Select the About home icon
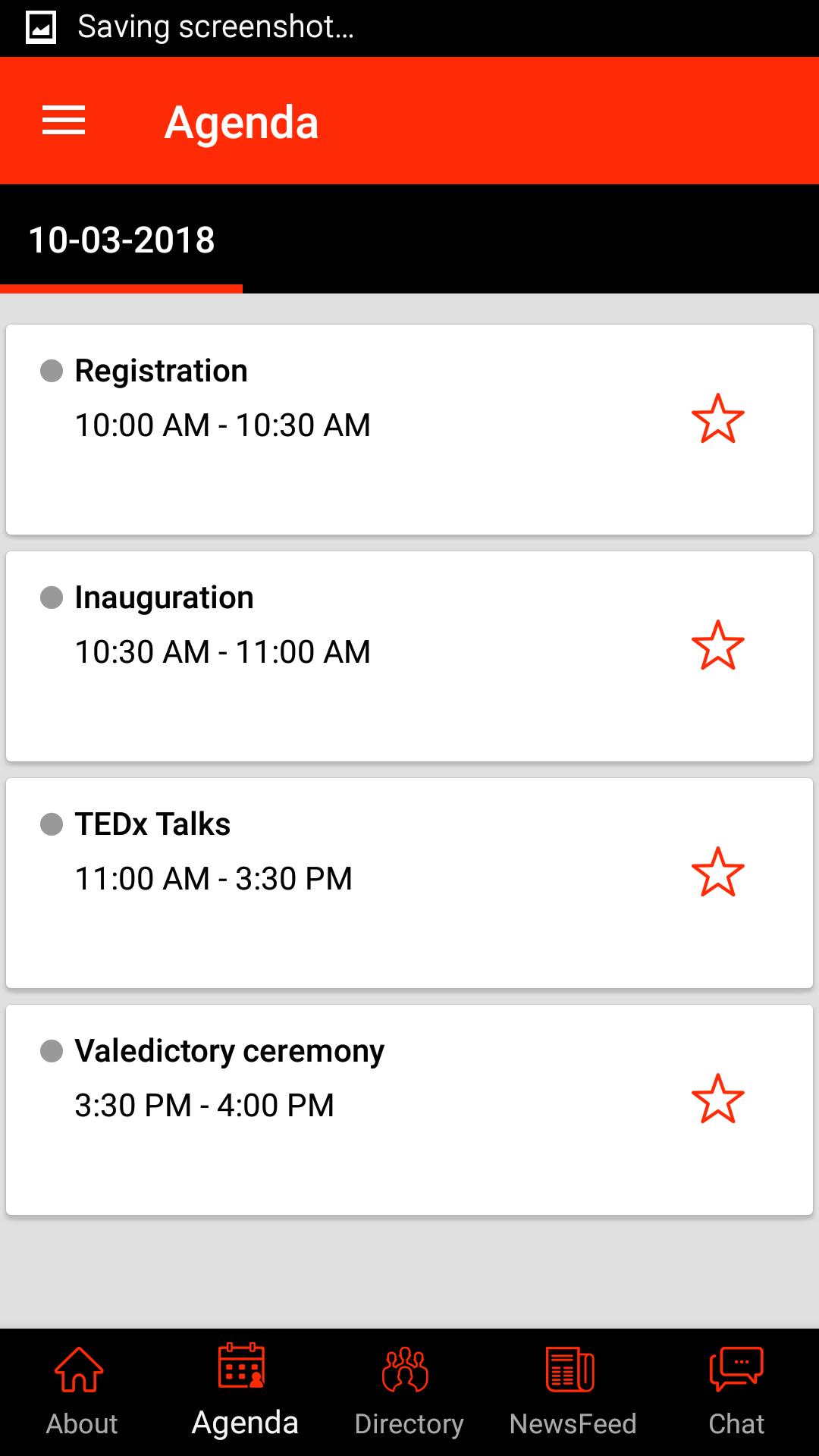Screen dimensions: 819x1456 pos(78,1369)
